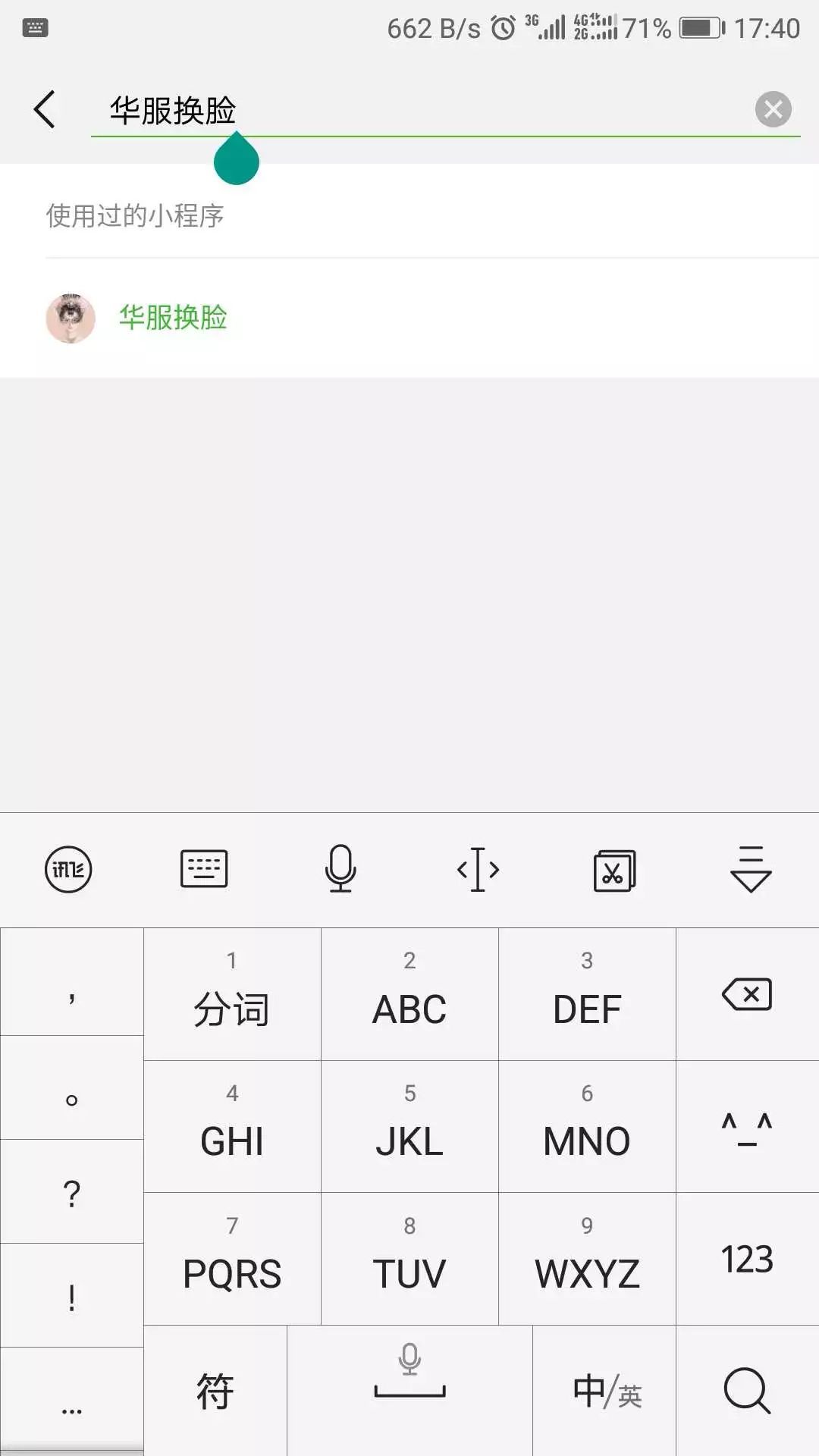The height and width of the screenshot is (1456, 819).
Task: Tap the space bar key
Action: [409, 1391]
